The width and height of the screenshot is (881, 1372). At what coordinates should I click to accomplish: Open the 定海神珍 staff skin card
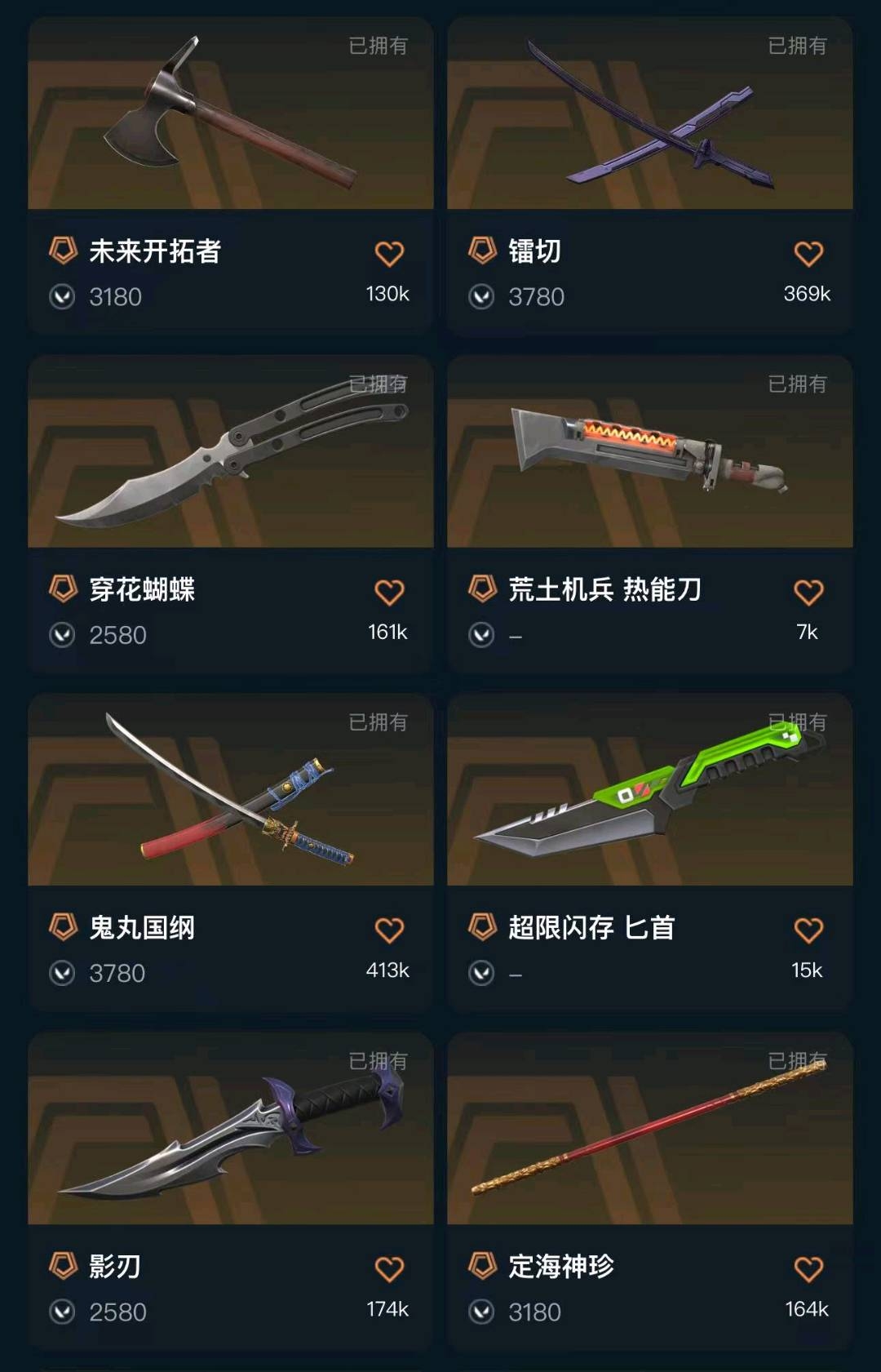click(649, 1130)
